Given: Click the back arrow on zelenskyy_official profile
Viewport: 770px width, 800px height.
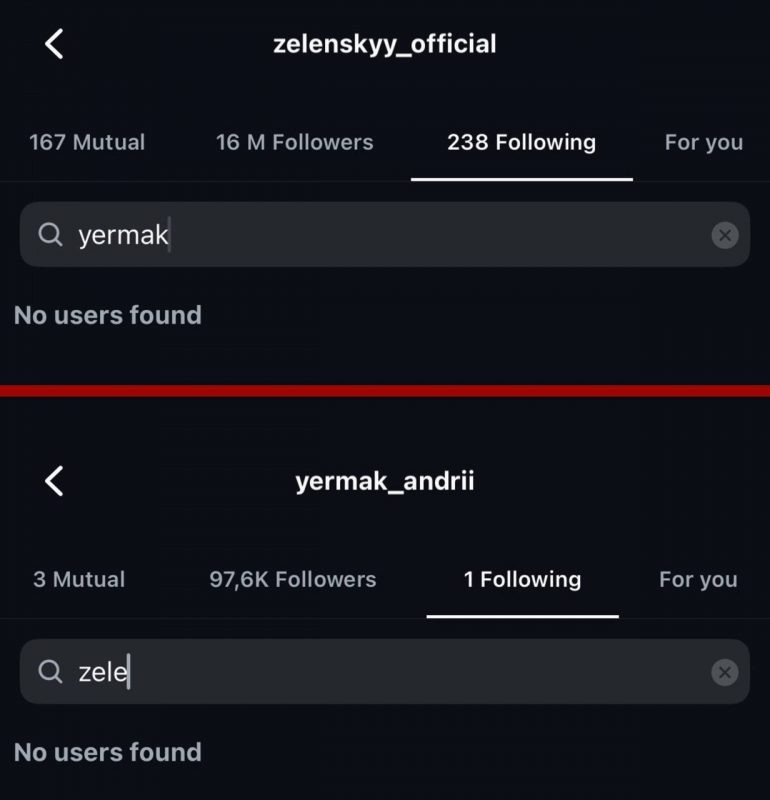Looking at the screenshot, I should [x=52, y=43].
